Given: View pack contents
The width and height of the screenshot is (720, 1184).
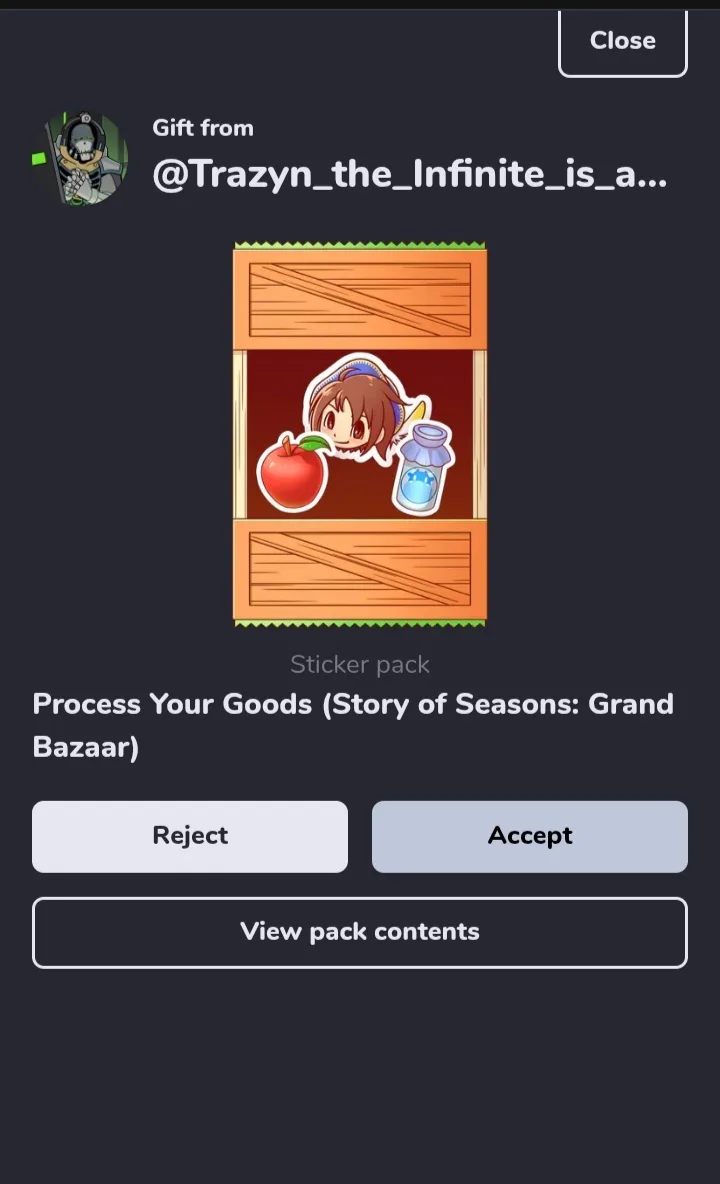Looking at the screenshot, I should [360, 933].
